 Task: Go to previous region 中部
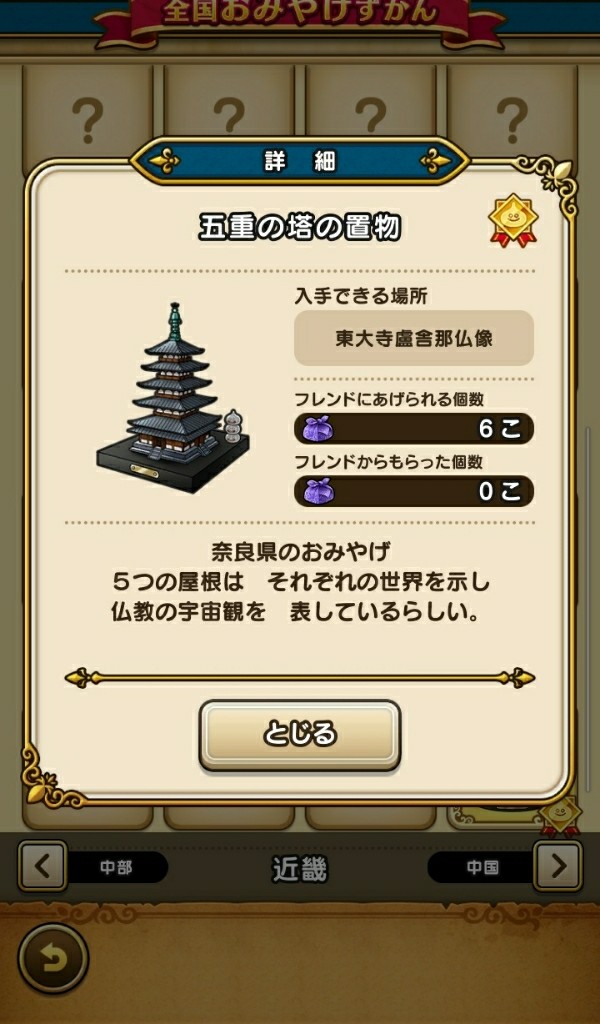coord(43,866)
